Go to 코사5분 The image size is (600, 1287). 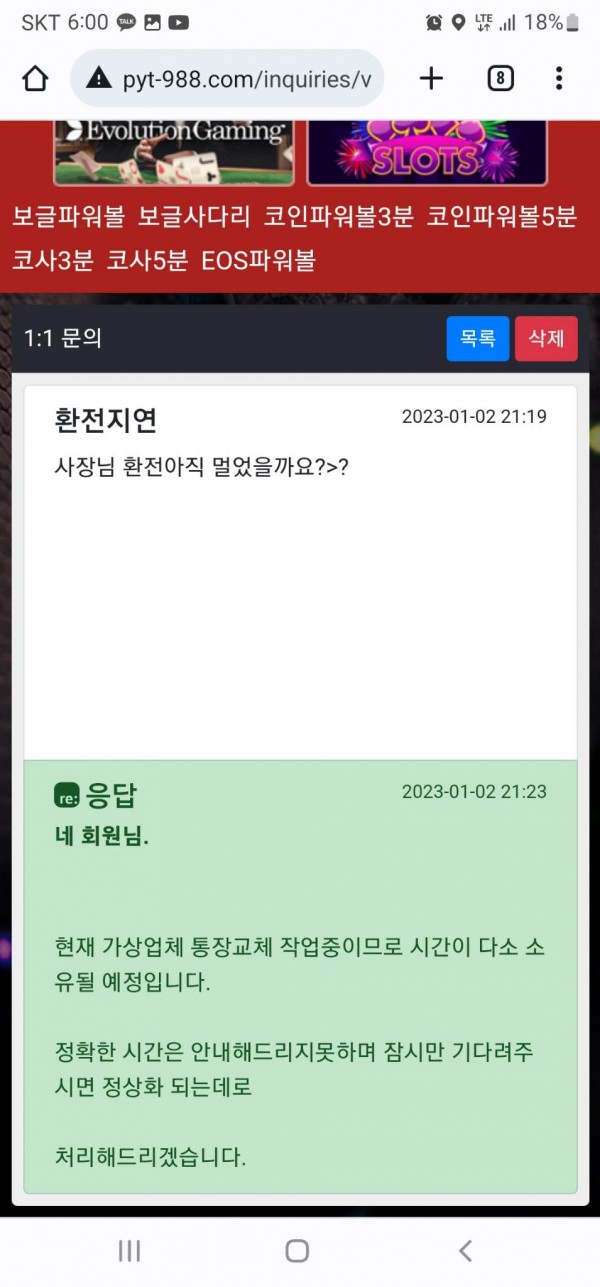coord(147,262)
